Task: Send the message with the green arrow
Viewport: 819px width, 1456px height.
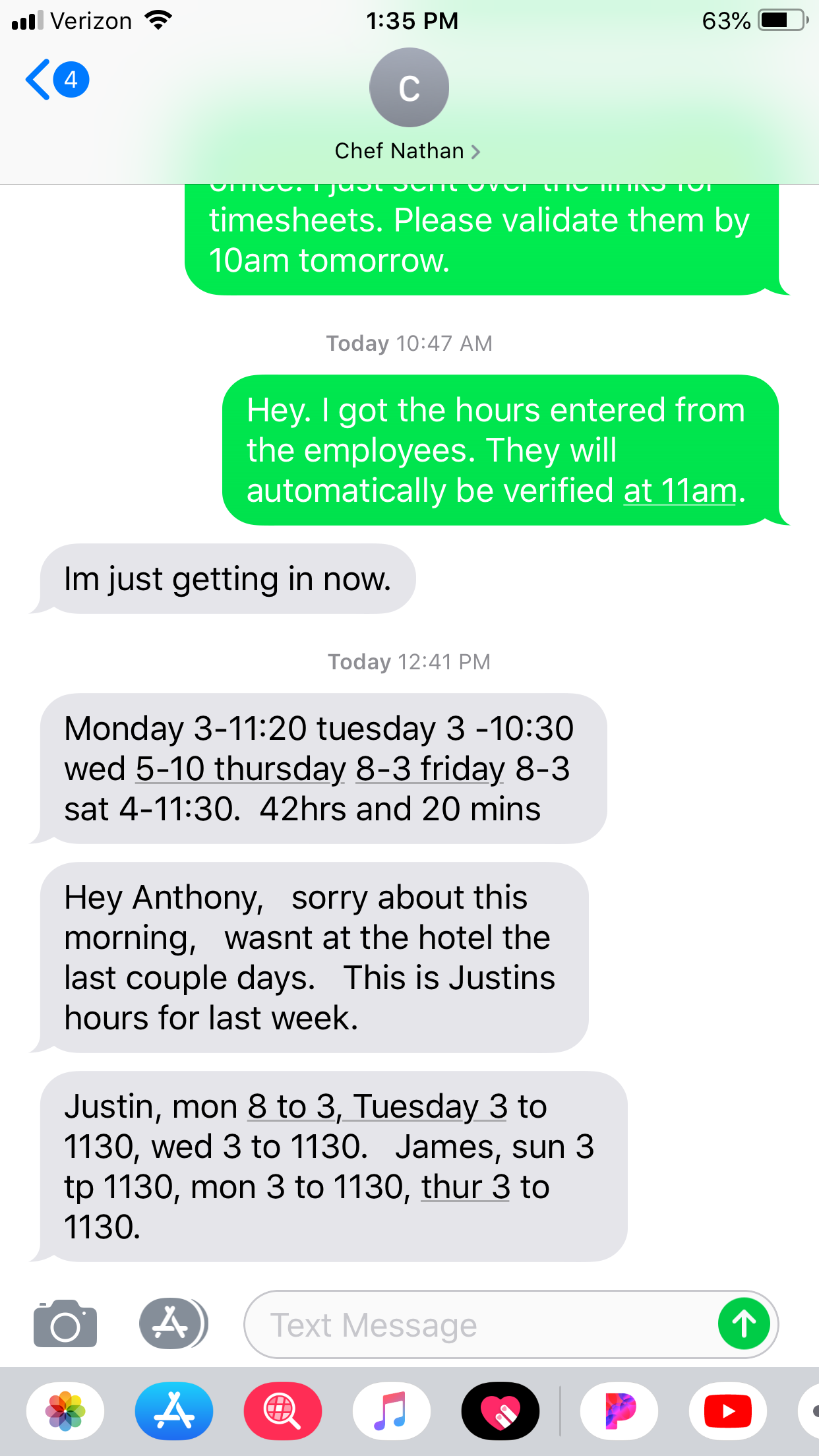Action: coord(744,1324)
